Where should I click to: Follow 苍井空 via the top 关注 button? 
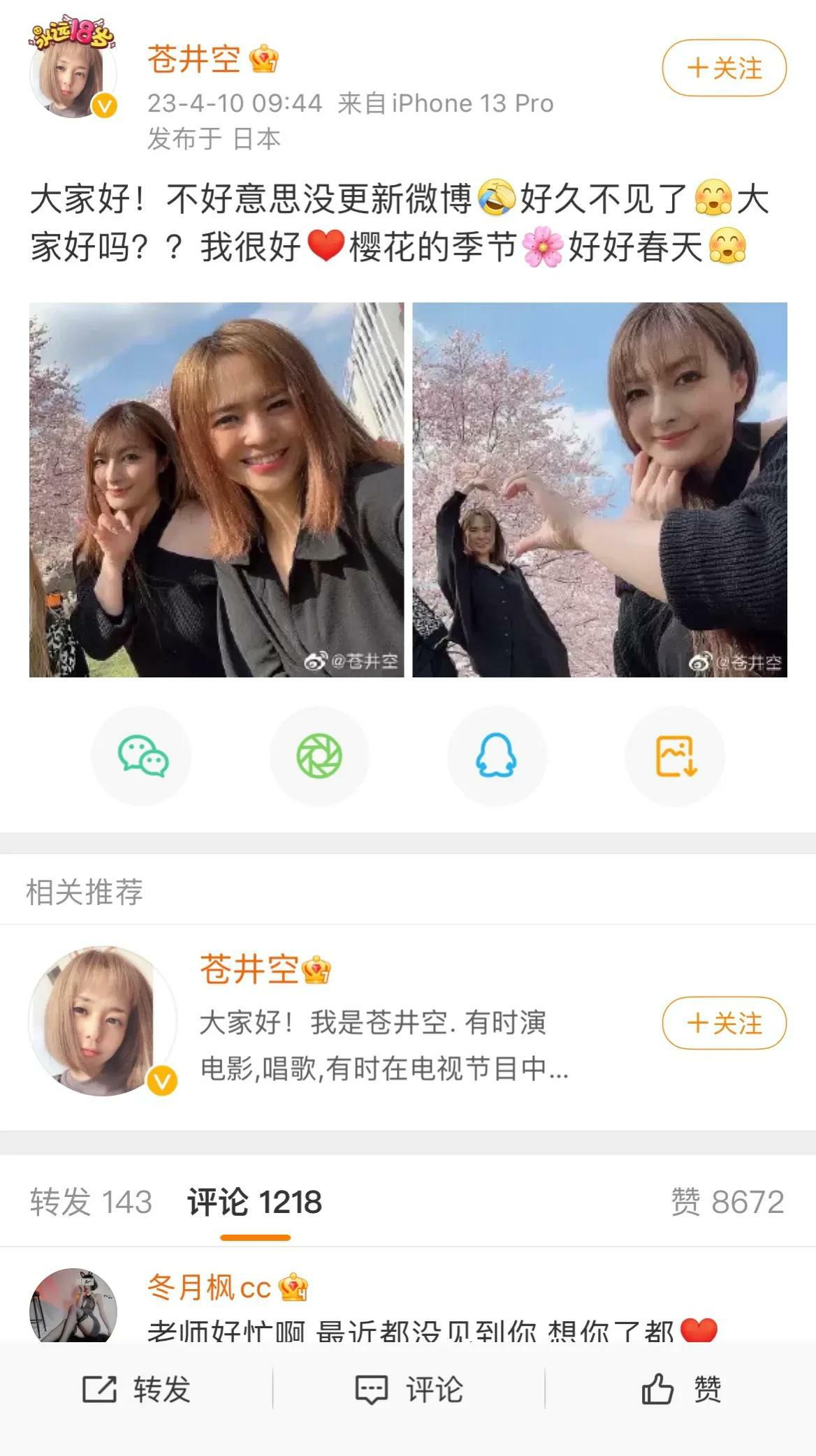click(x=724, y=68)
